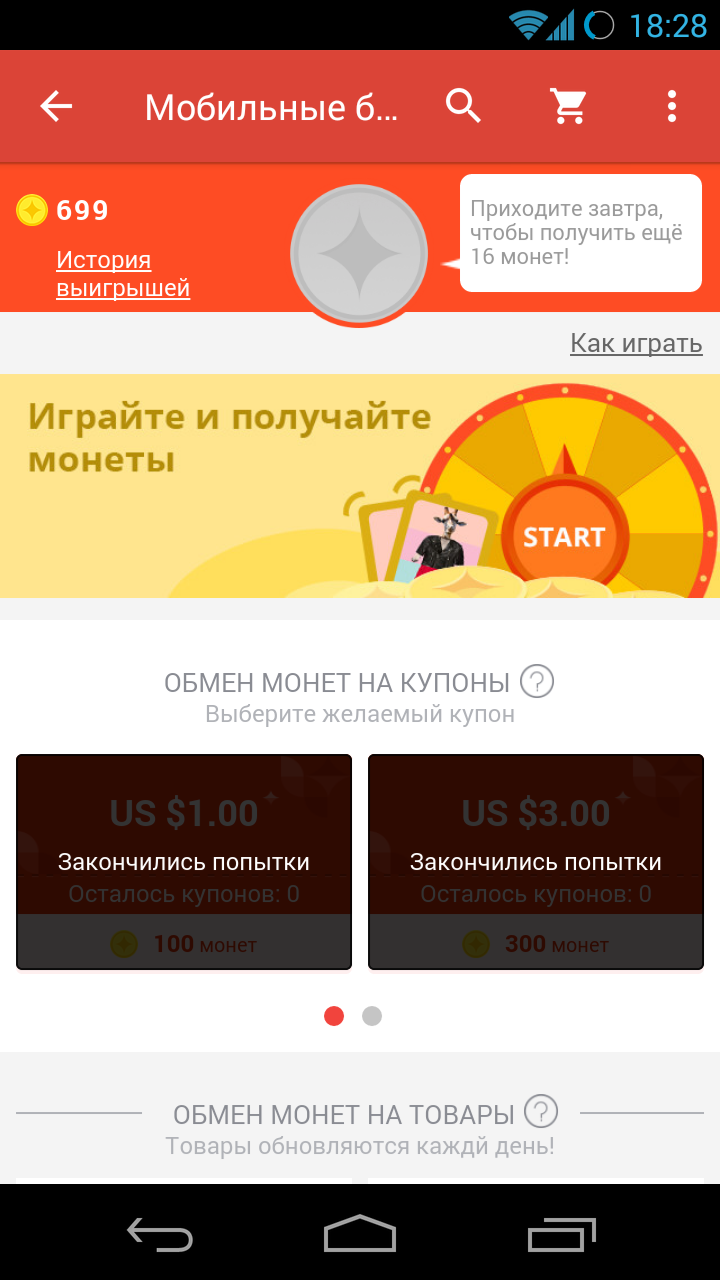Switch to the second coupon page dot
Viewport: 720px width, 1280px height.
[x=372, y=1016]
